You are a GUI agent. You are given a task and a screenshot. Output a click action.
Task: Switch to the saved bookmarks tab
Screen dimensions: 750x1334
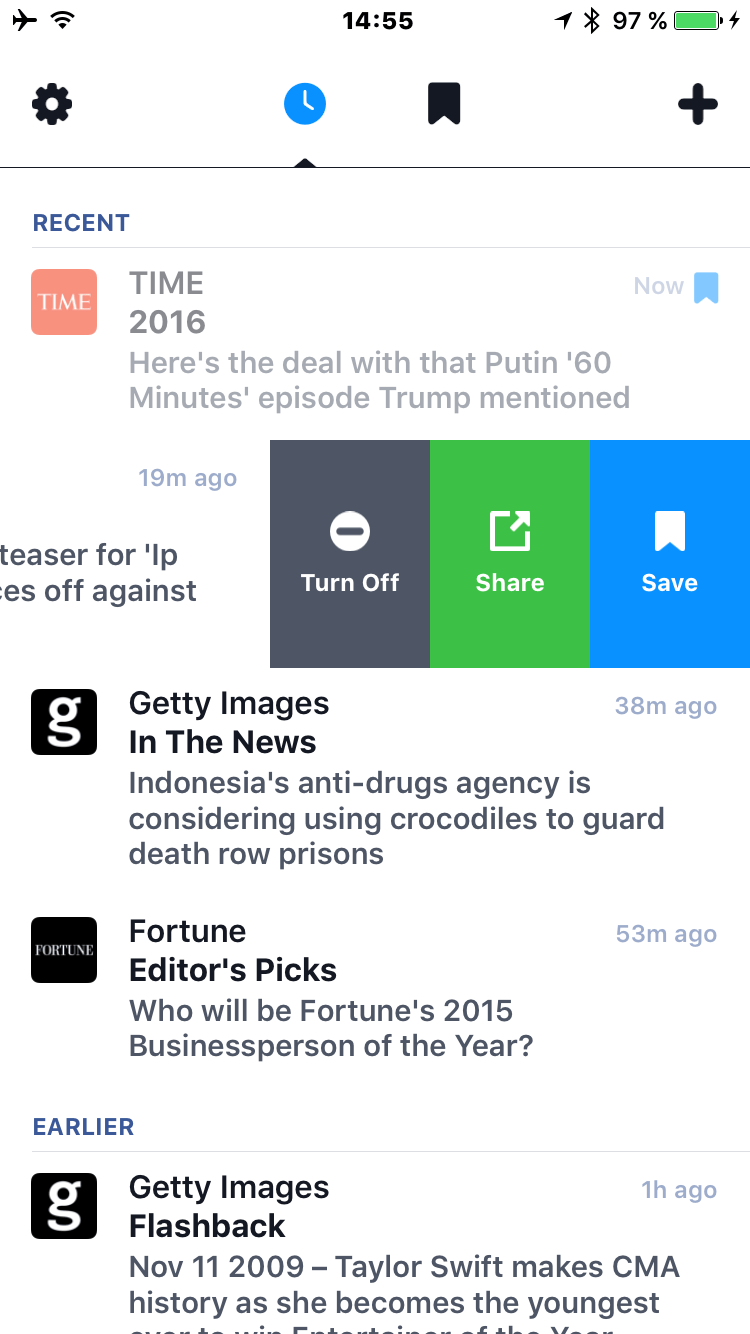pyautogui.click(x=444, y=104)
